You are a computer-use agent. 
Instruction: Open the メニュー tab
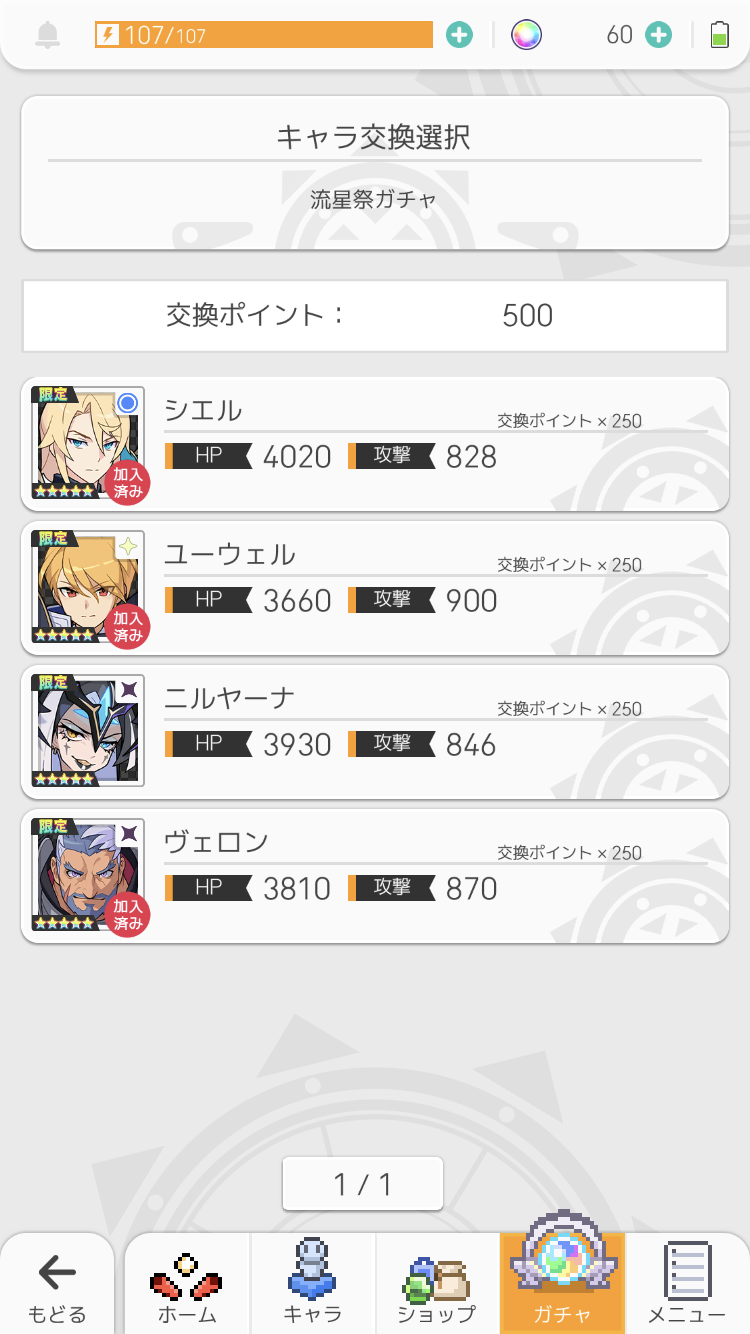pos(687,1286)
